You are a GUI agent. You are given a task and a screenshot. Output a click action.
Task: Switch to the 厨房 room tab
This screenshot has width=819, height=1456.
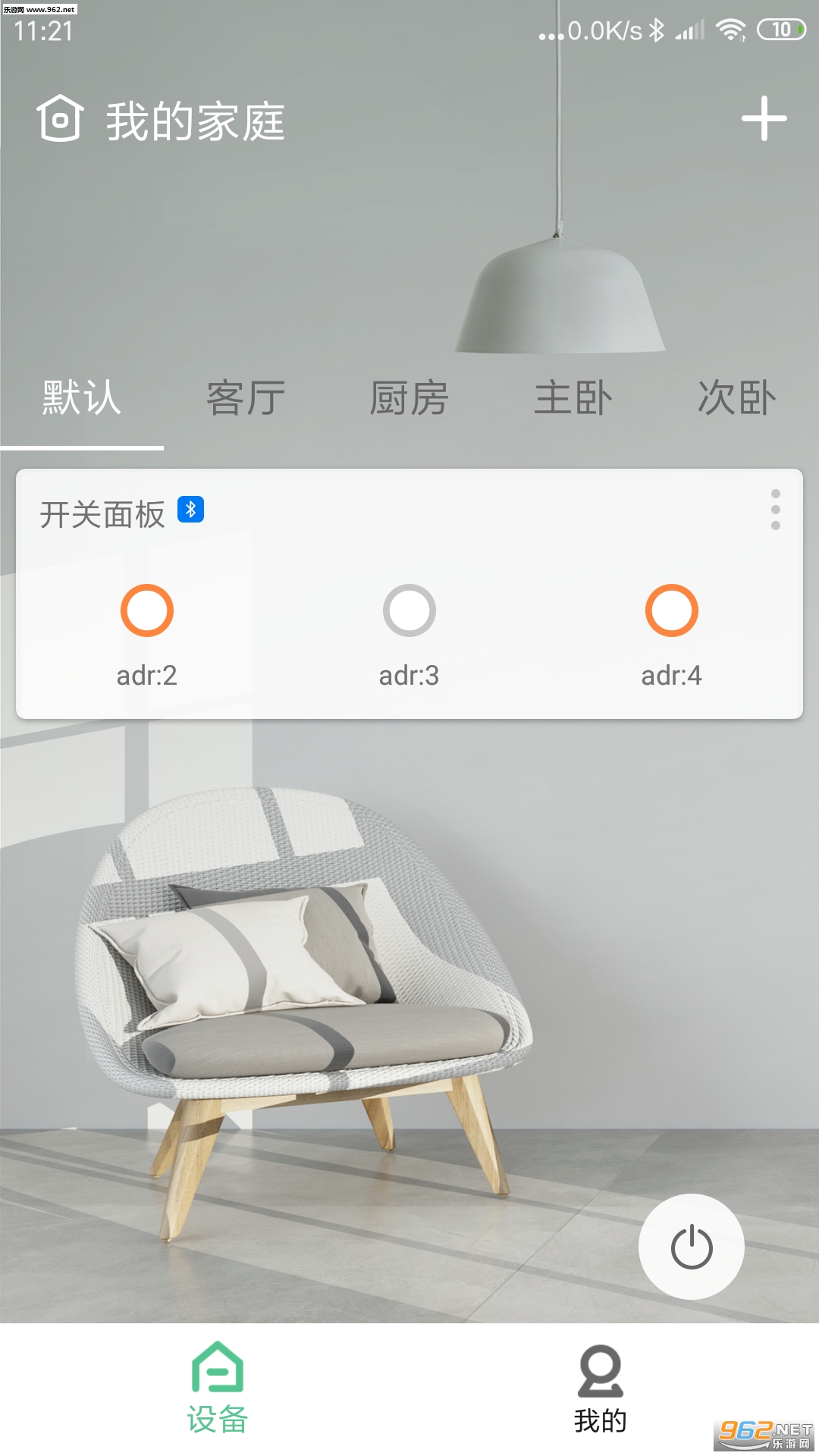[409, 398]
